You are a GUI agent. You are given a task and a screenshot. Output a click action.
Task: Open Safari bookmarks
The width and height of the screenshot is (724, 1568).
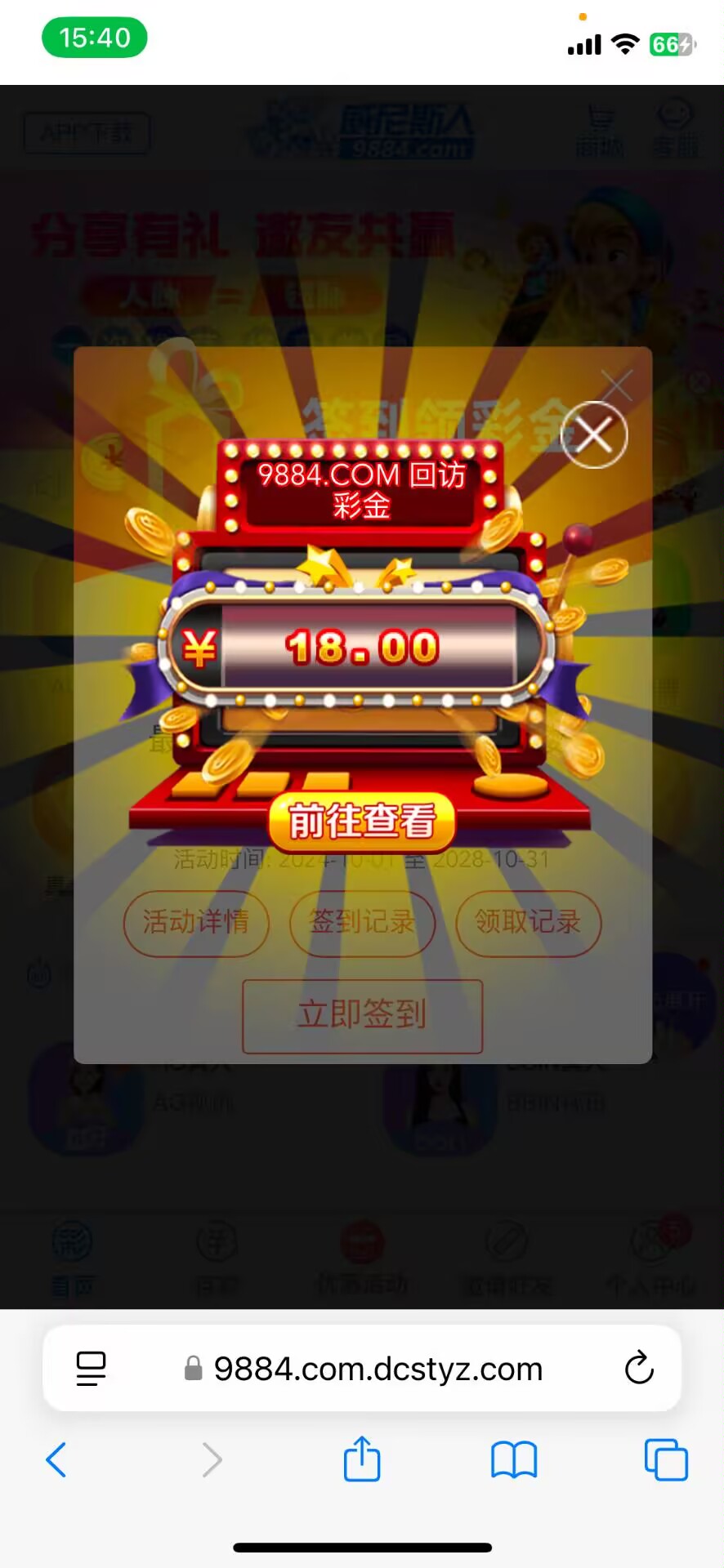pos(513,1459)
